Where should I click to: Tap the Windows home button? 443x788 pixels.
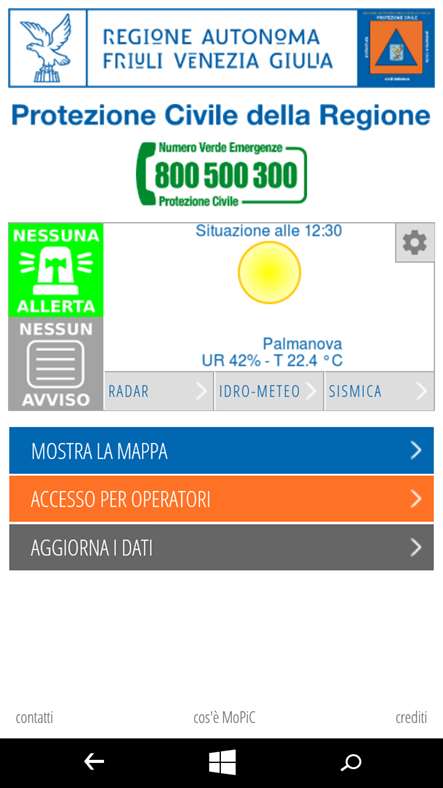(x=223, y=762)
